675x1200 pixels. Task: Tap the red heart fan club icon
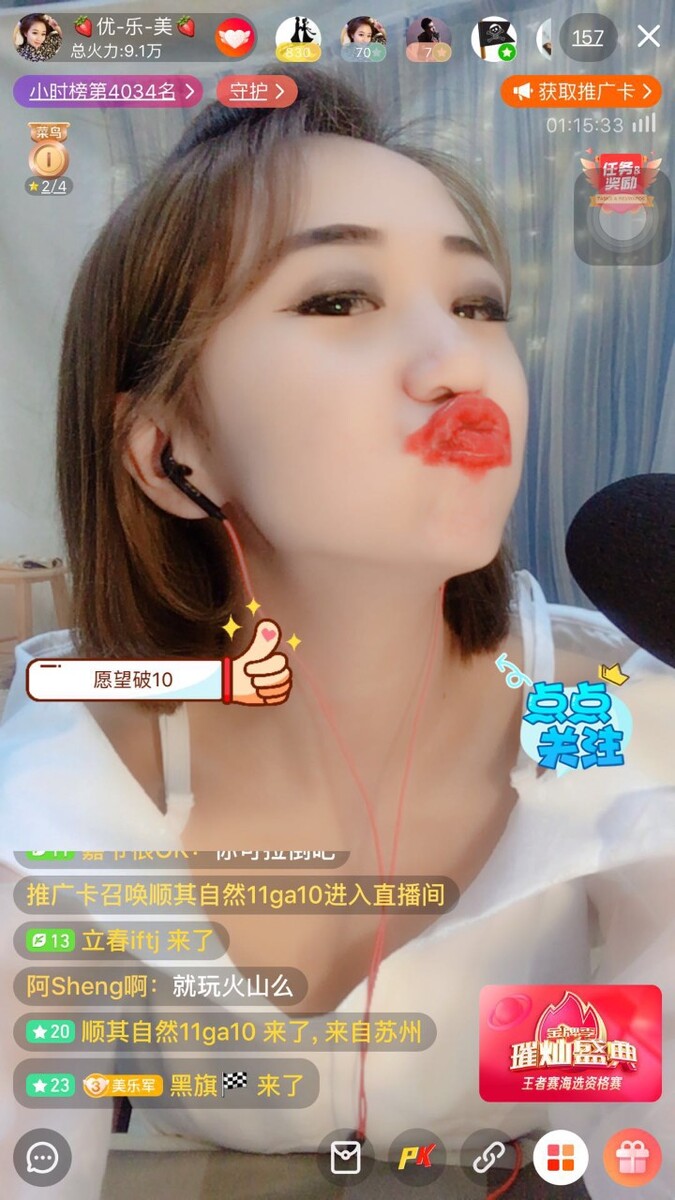232,38
